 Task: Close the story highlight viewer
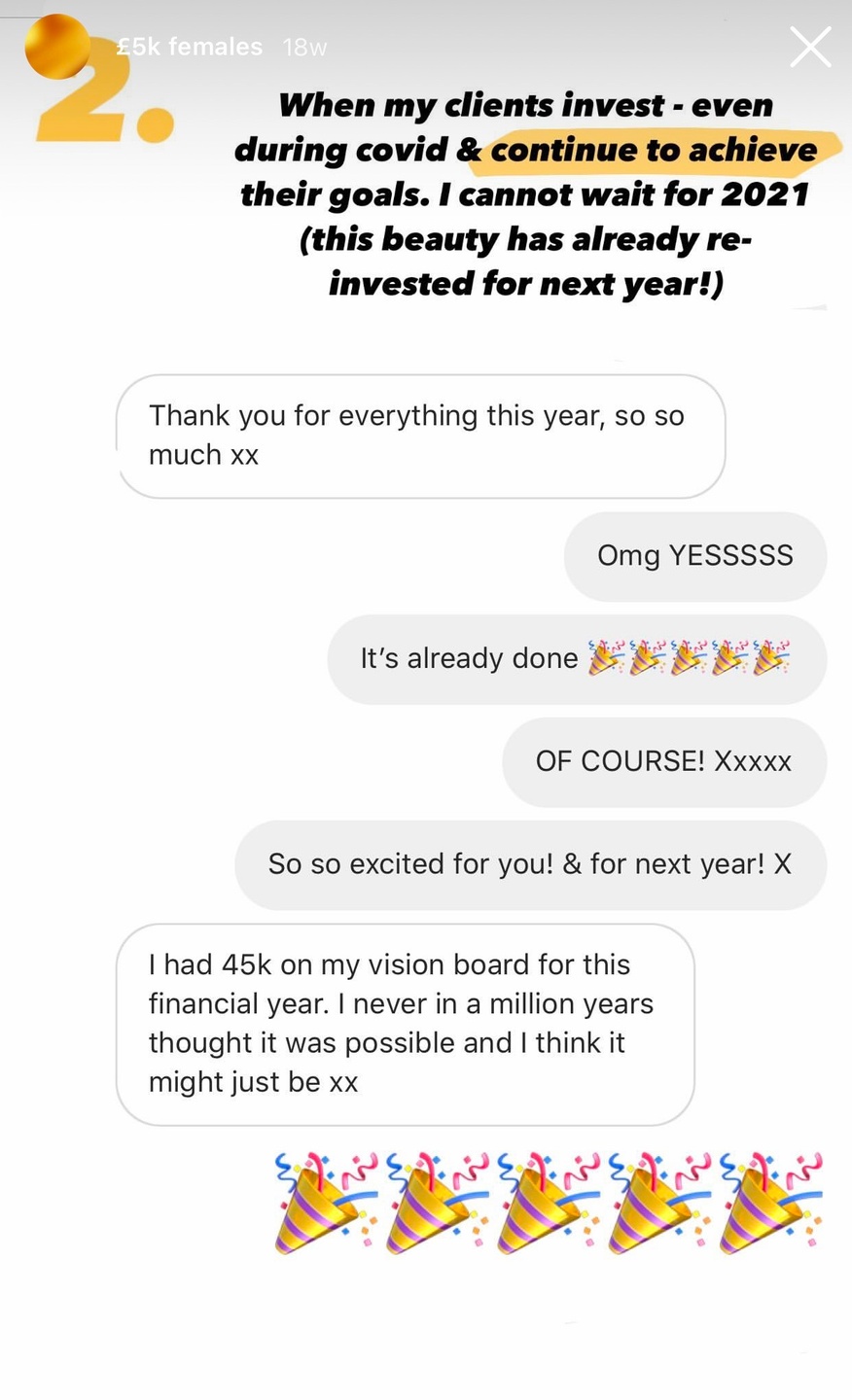tap(810, 47)
